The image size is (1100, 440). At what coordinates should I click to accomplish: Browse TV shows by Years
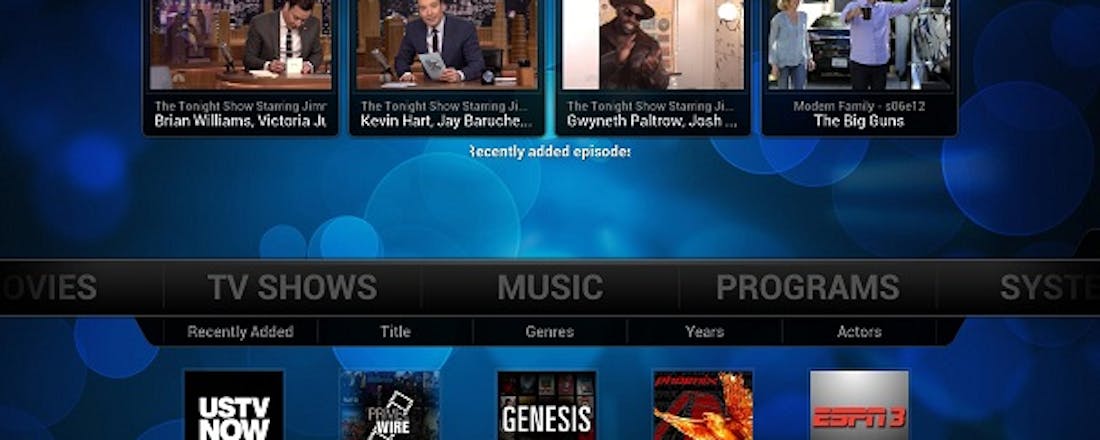coord(705,332)
